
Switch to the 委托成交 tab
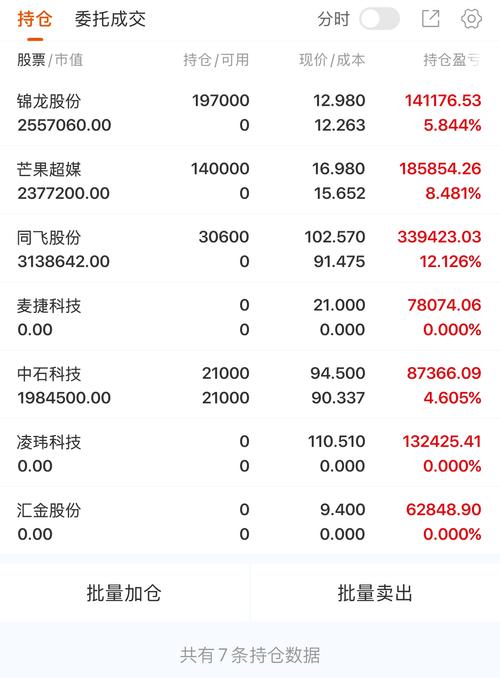pos(110,19)
